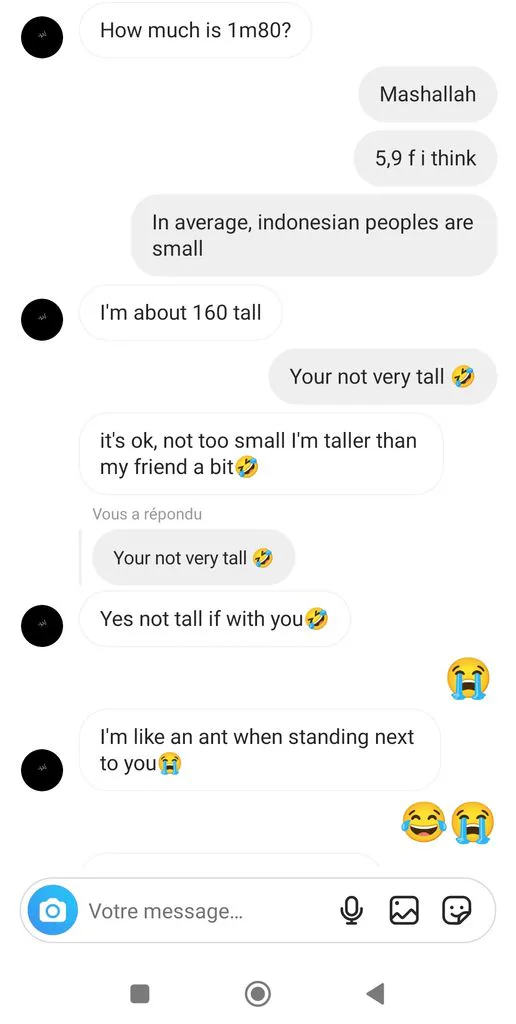Record a voice message with the microphone
The width and height of the screenshot is (516, 1024).
tap(353, 910)
